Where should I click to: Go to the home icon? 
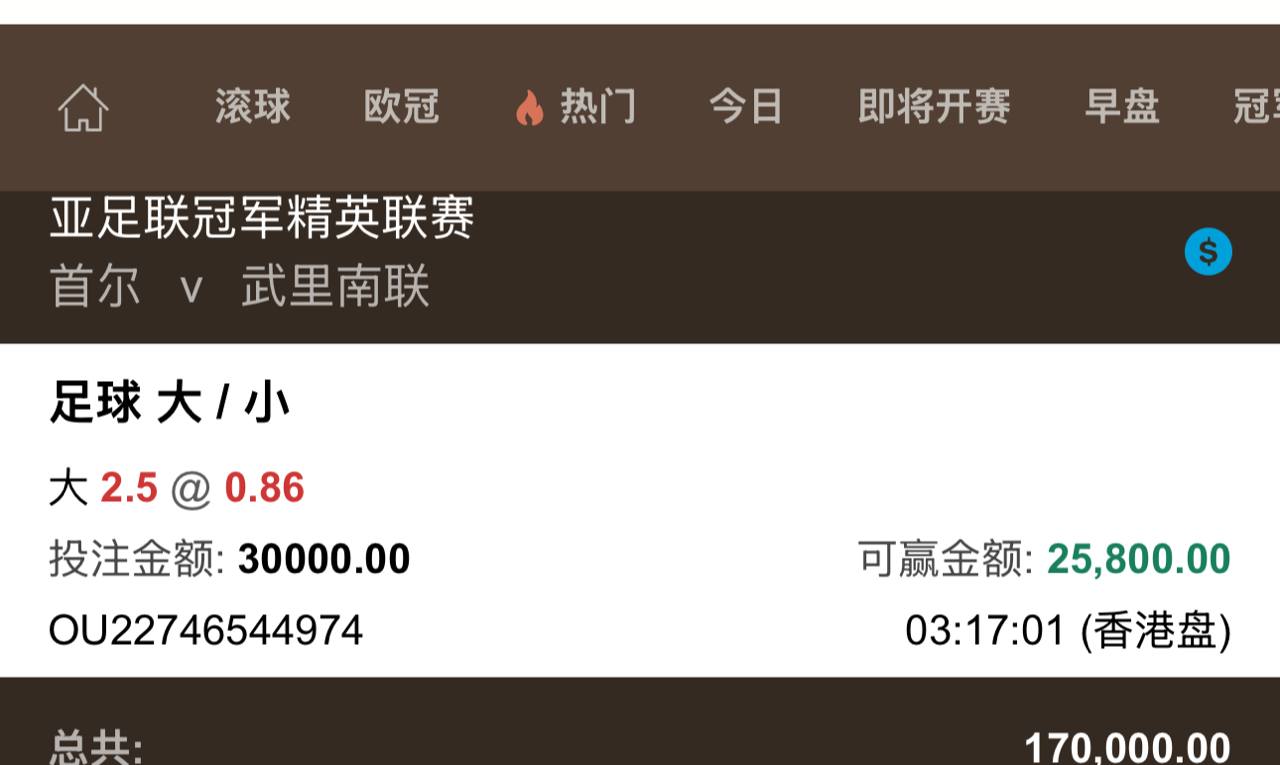(83, 107)
